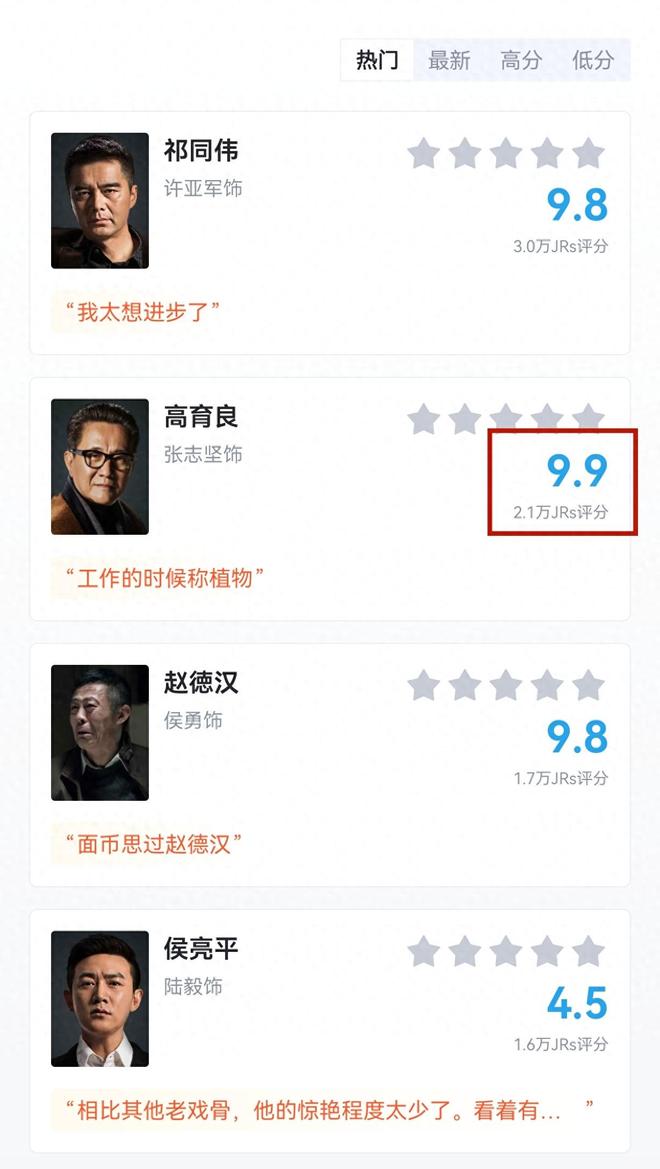Rate 侯亮平 with one star
The width and height of the screenshot is (660, 1169).
(424, 952)
